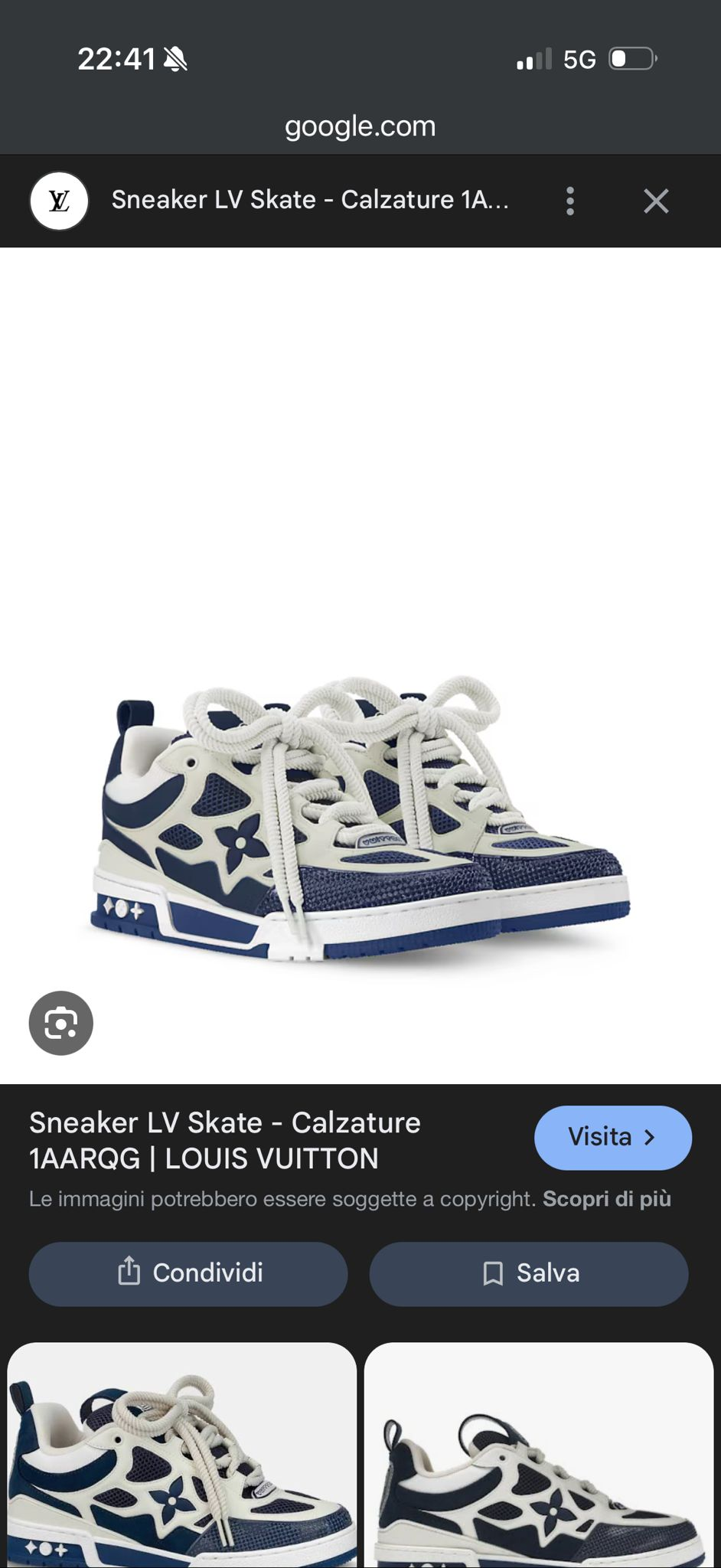Open the Scopri di più link
Image resolution: width=721 pixels, height=1568 pixels.
606,1199
